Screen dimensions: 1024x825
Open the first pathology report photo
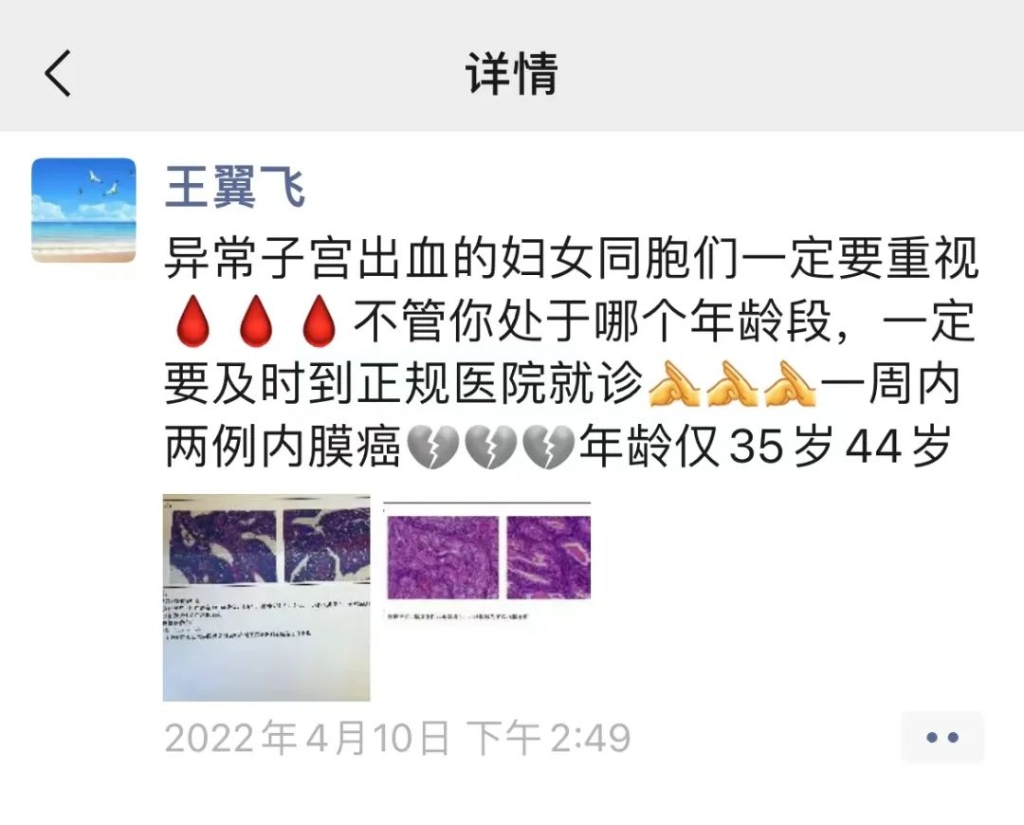click(266, 597)
